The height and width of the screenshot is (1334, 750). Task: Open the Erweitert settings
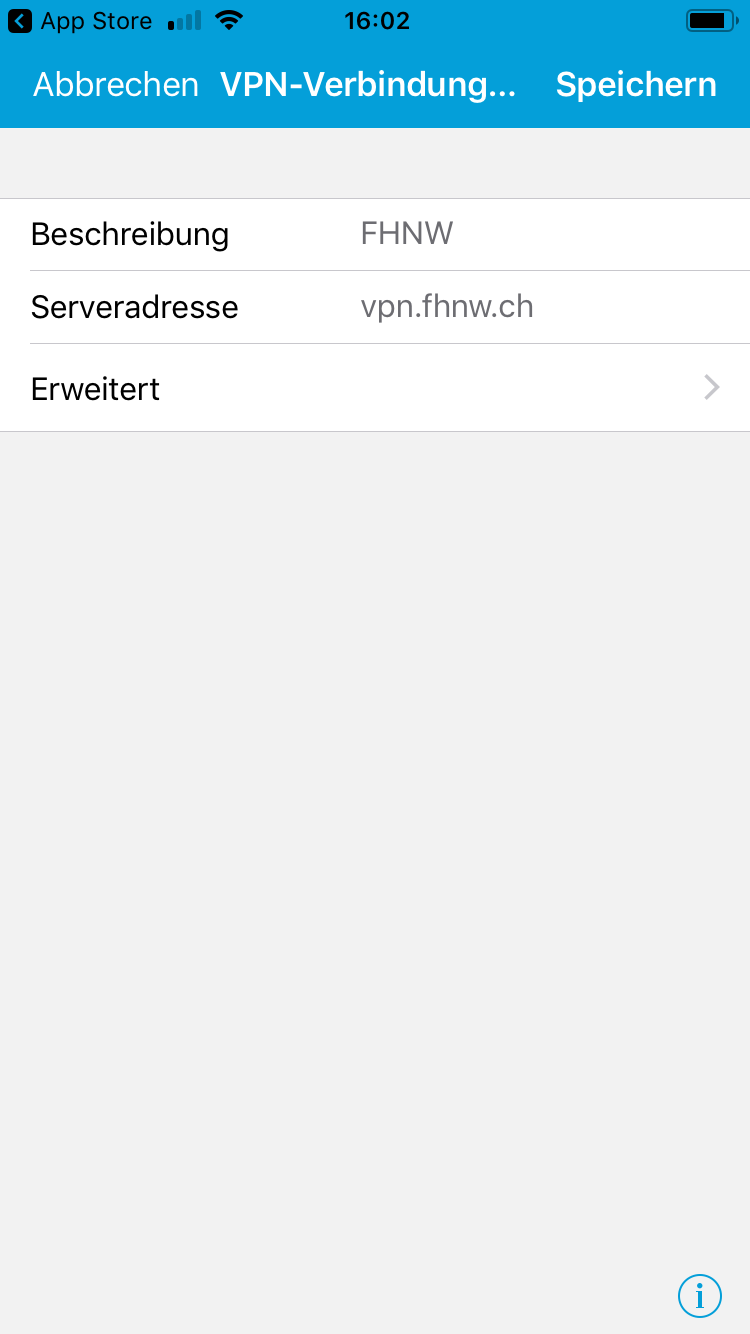coord(375,388)
